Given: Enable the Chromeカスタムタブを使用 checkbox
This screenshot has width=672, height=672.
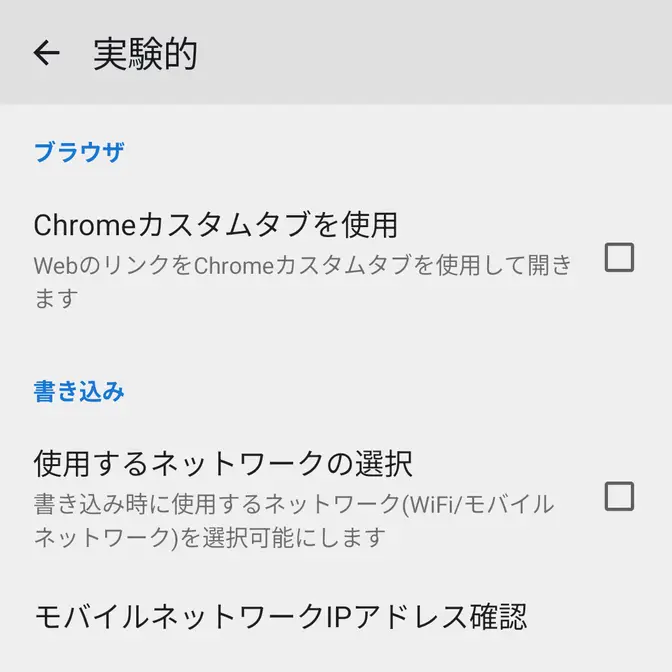Looking at the screenshot, I should point(619,258).
